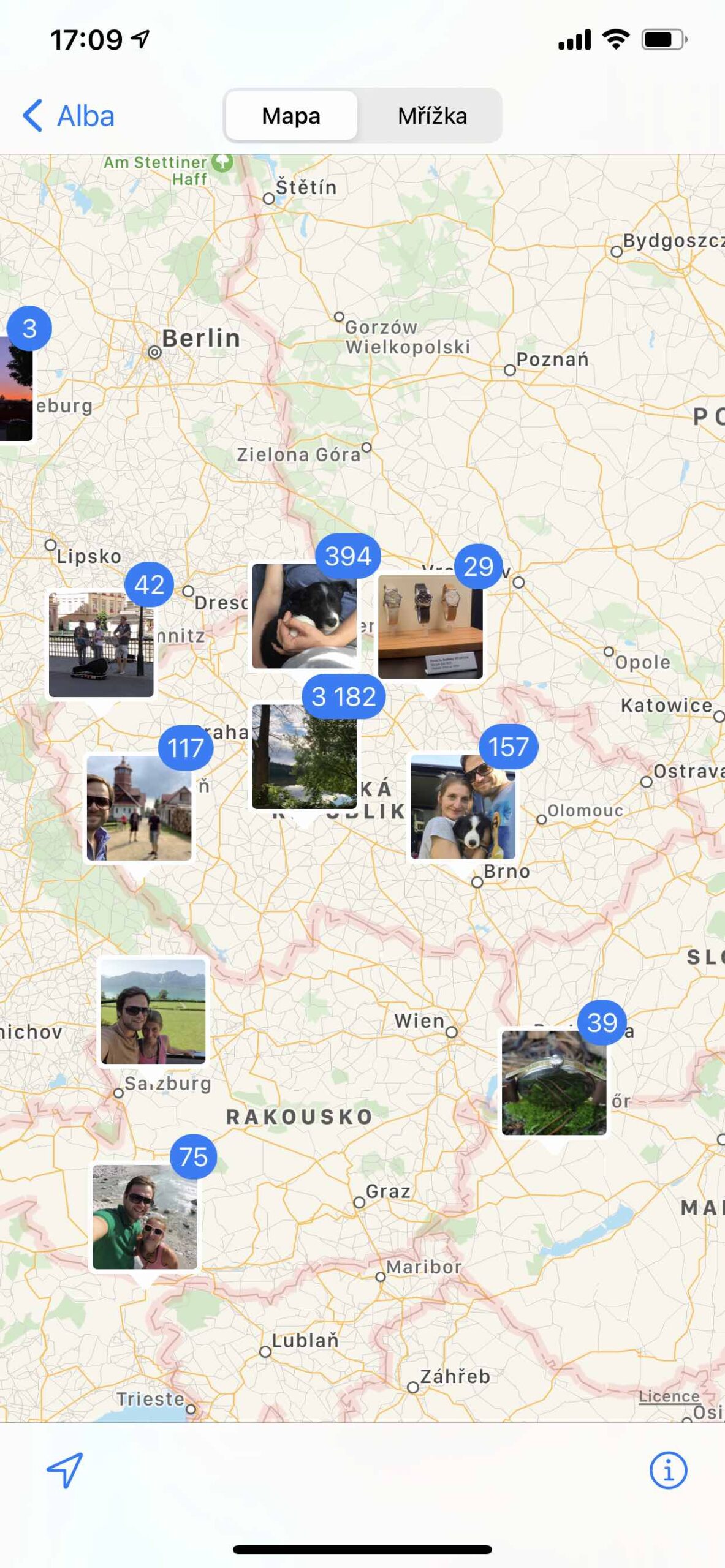This screenshot has width=725, height=1568.
Task: Open the 157-photo couple with dog cluster
Action: 463,807
